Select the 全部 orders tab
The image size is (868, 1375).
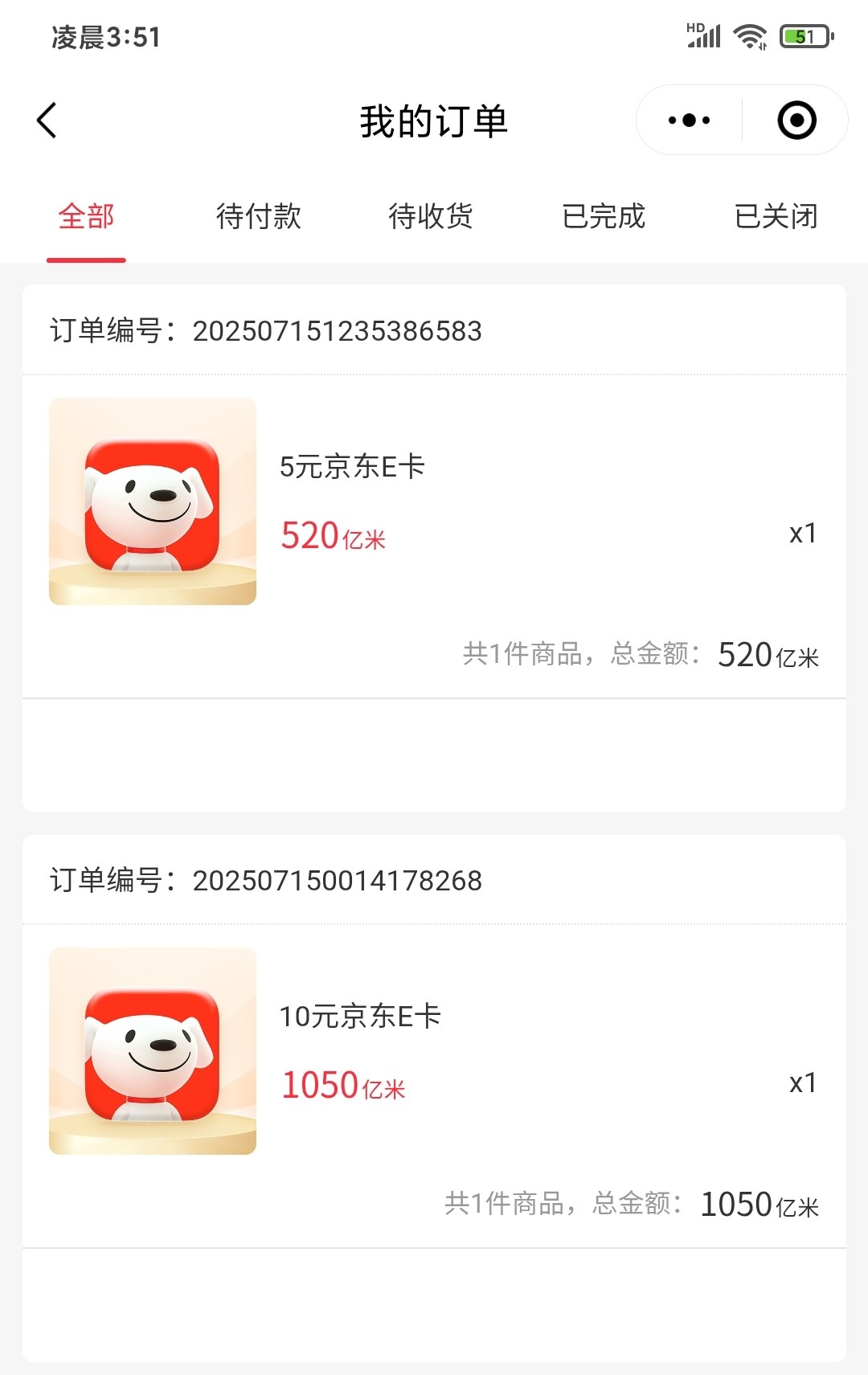coord(86,216)
